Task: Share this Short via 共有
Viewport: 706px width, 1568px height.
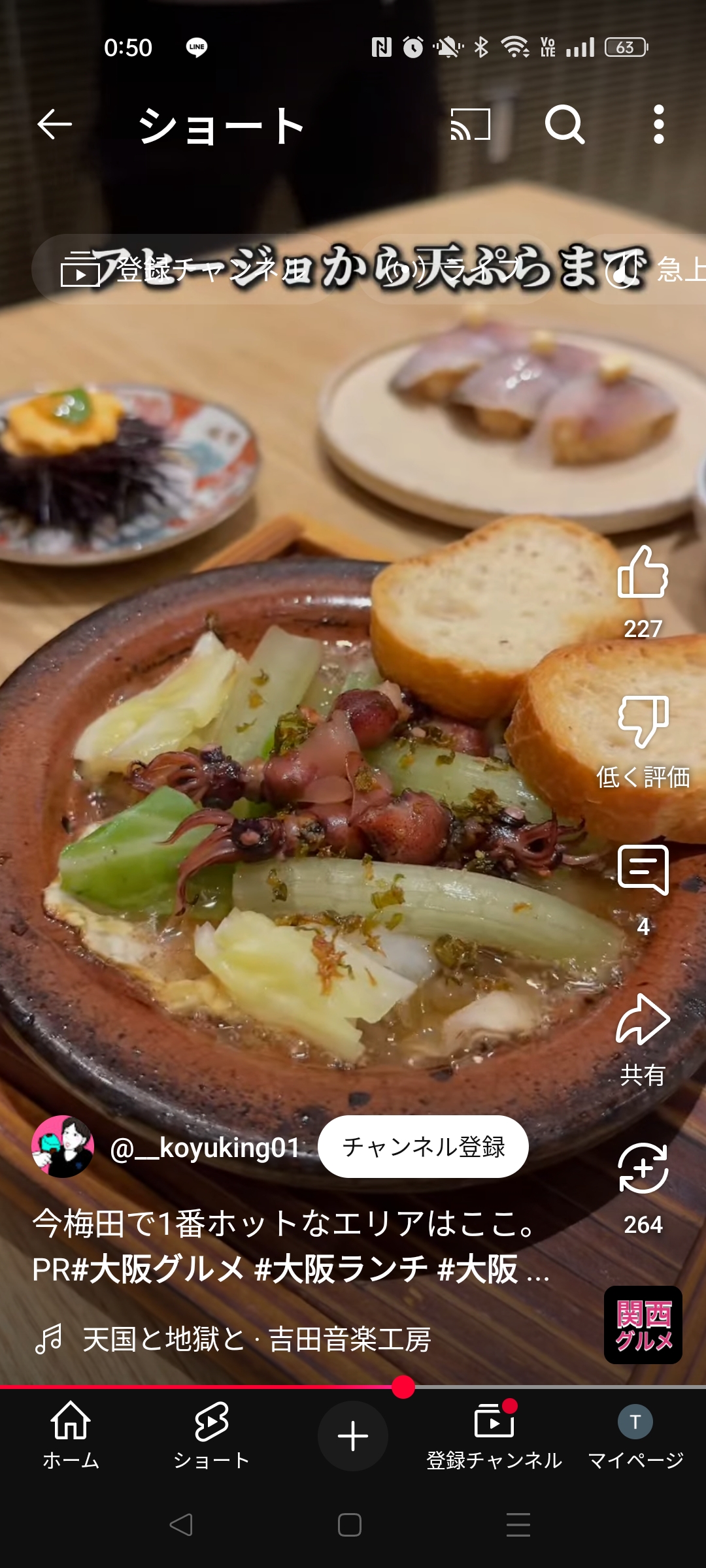Action: 643,1021
